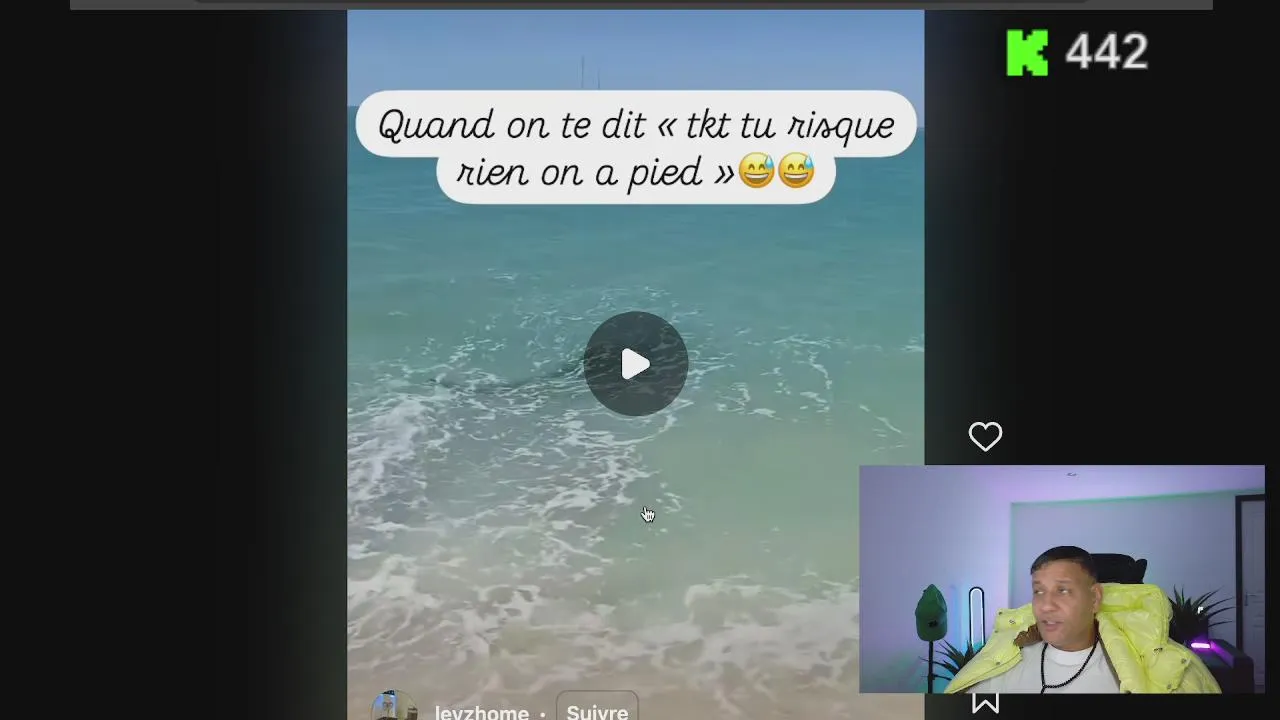Open levzhome's profile picture
This screenshot has width=1280, height=720.
tap(393, 707)
